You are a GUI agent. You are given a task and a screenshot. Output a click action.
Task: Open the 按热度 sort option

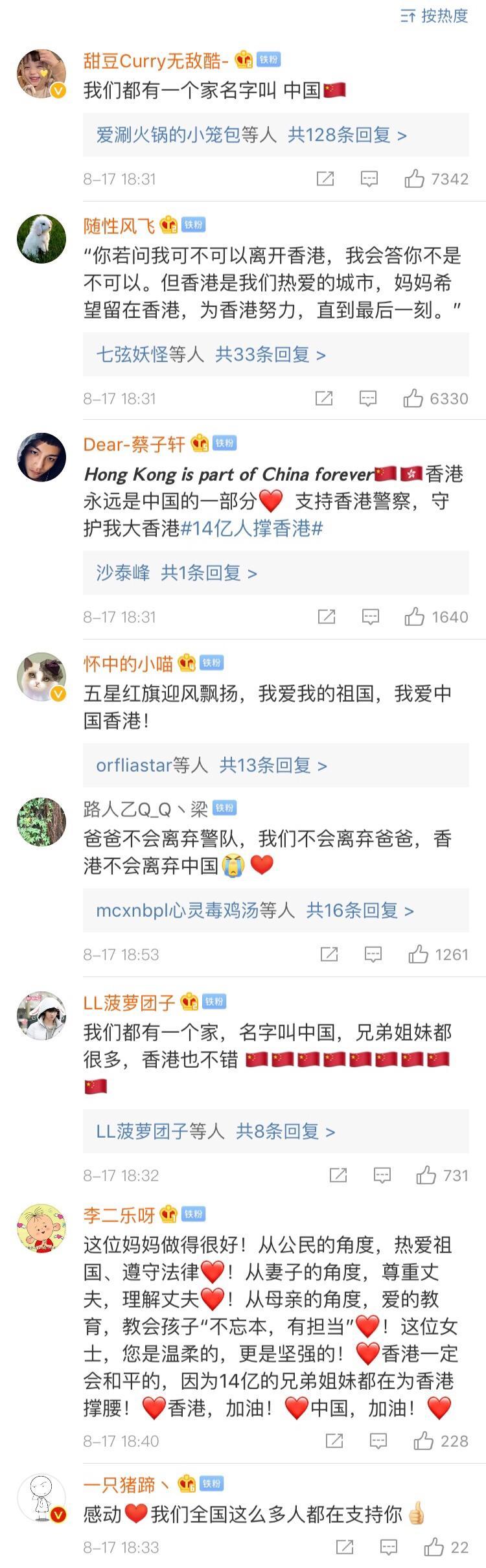coord(435,16)
